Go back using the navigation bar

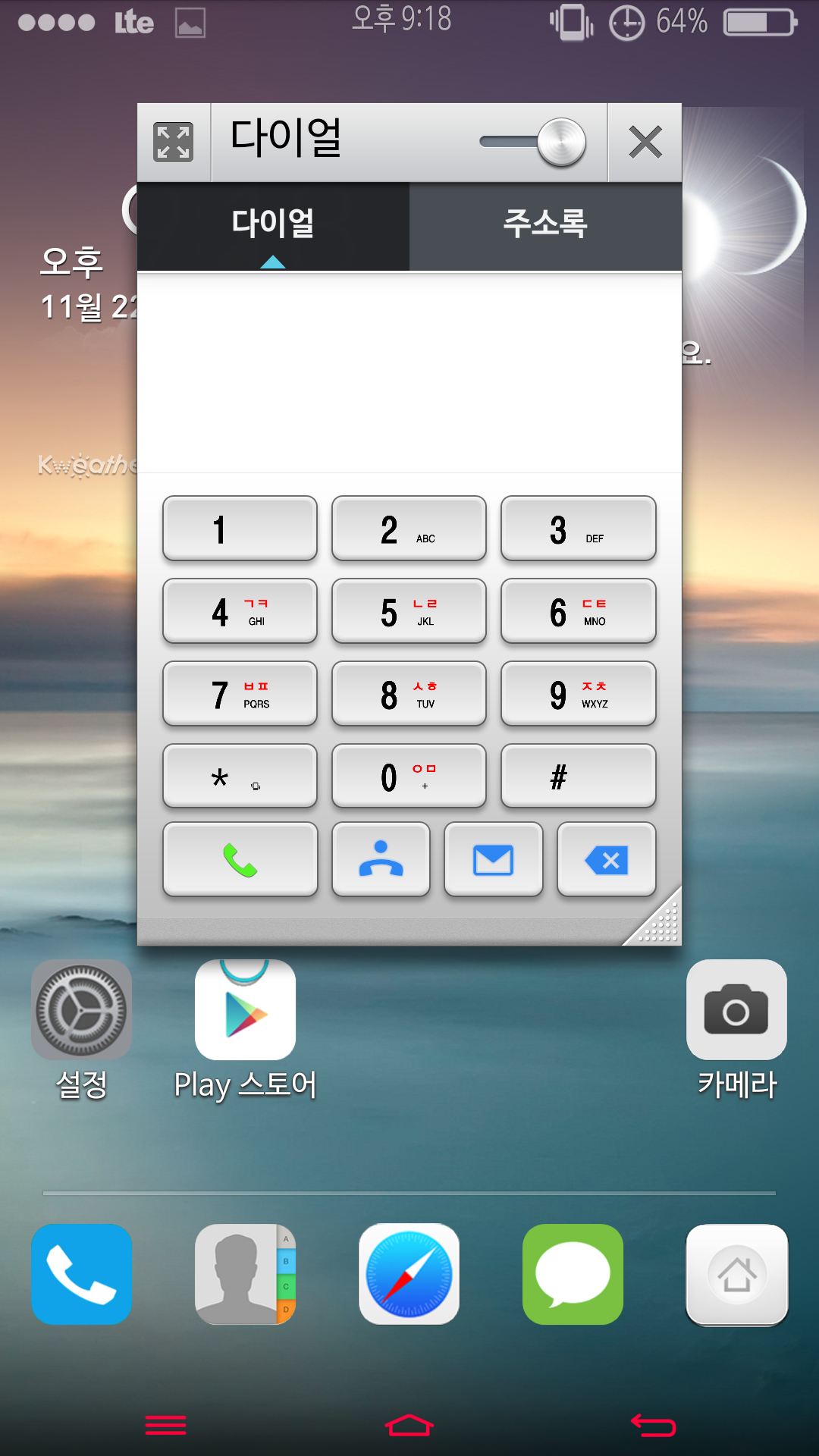click(654, 1426)
